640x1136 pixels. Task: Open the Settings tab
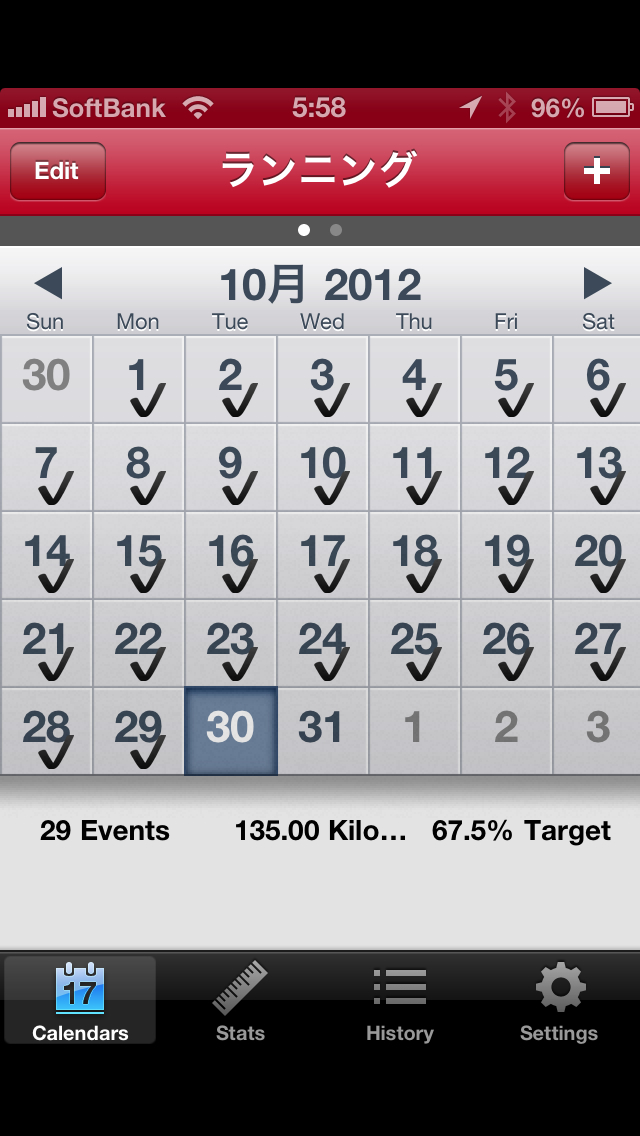[x=559, y=1000]
